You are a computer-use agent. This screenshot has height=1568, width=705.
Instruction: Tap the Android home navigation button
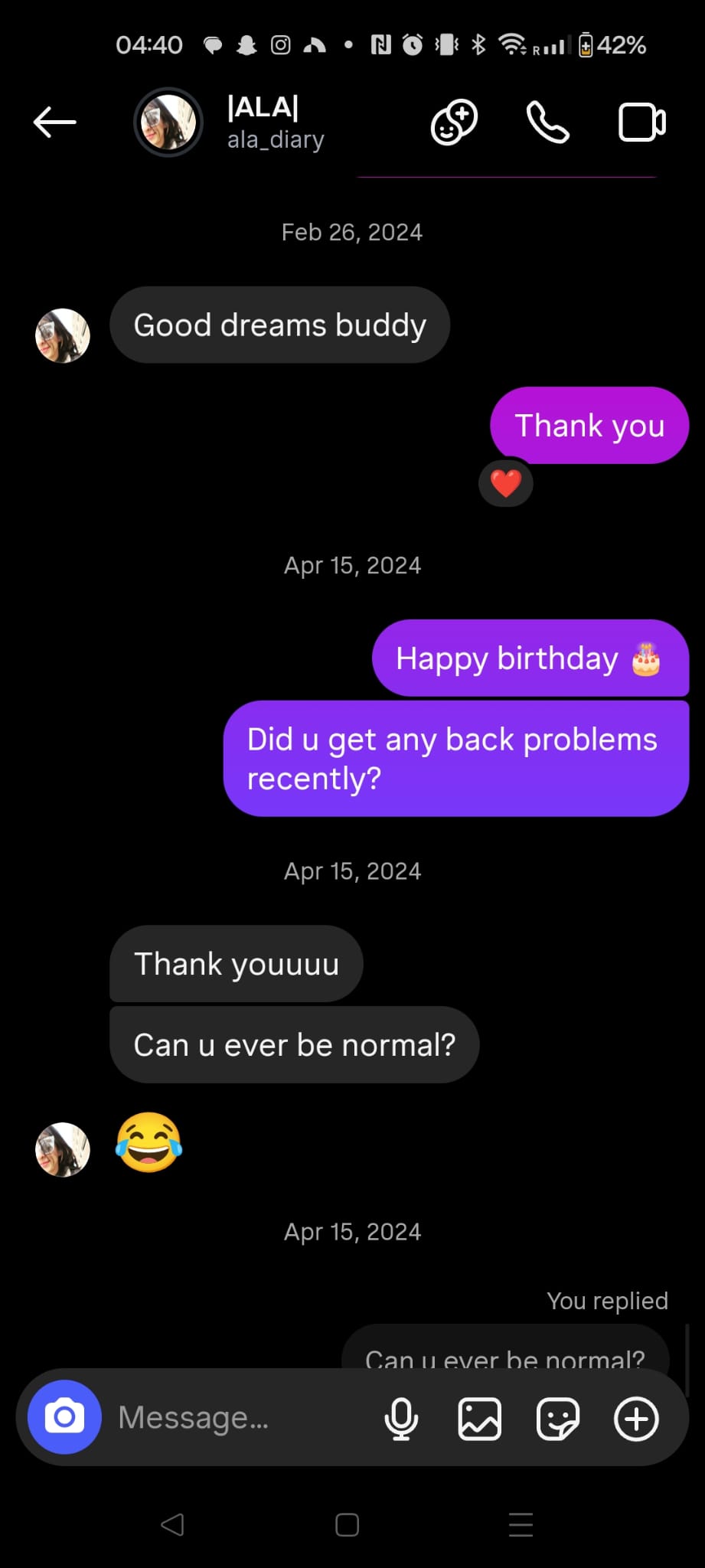[347, 1525]
